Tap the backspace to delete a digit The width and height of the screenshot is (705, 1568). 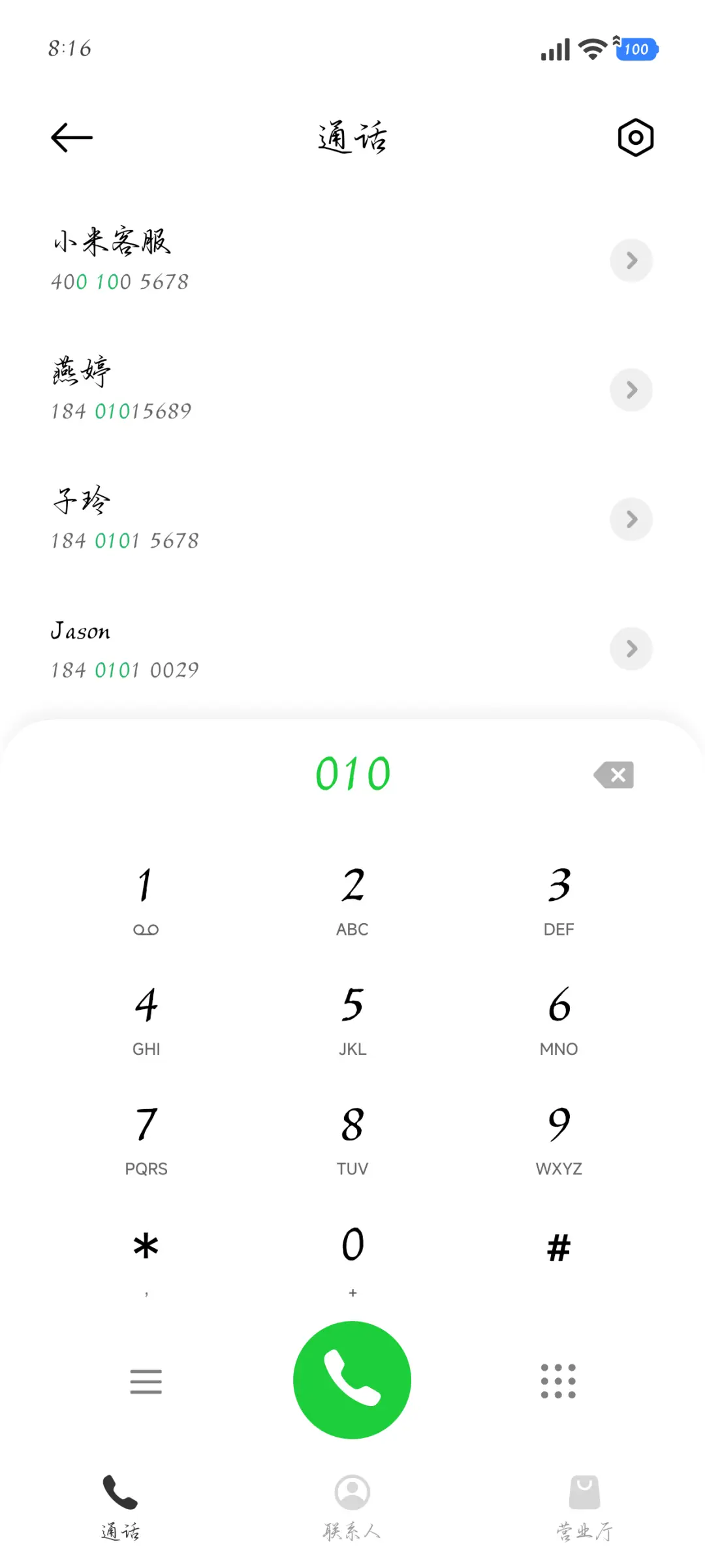(x=614, y=774)
